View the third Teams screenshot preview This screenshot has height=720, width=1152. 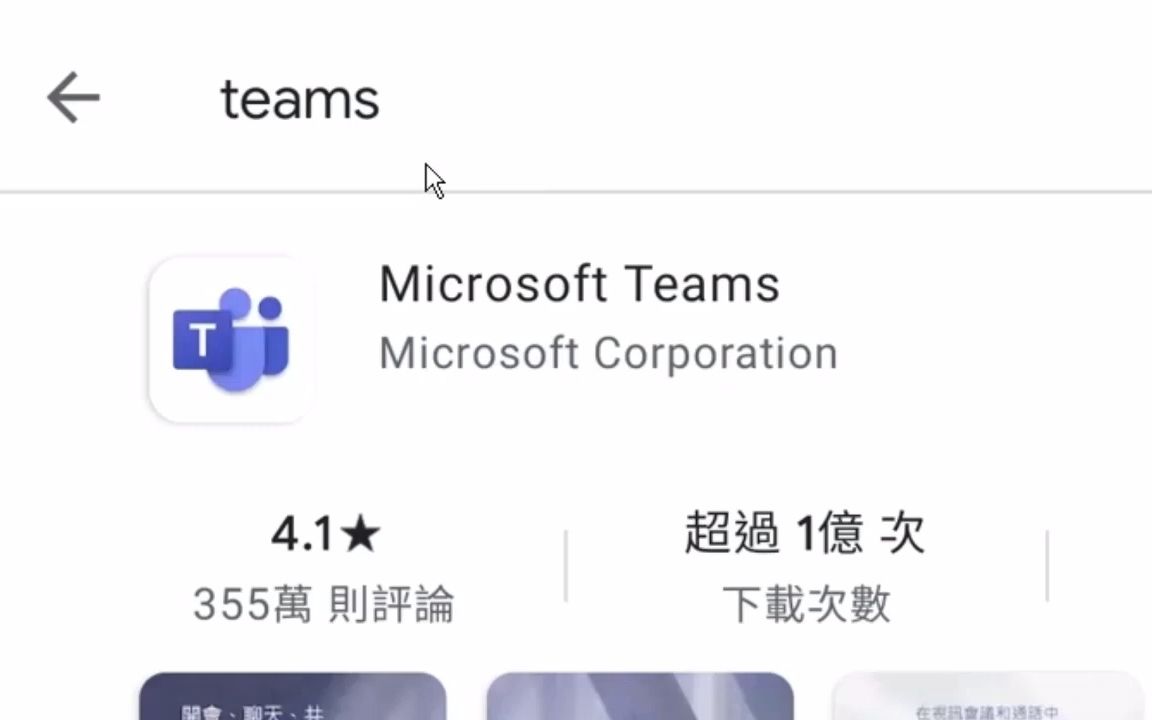pyautogui.click(x=986, y=698)
